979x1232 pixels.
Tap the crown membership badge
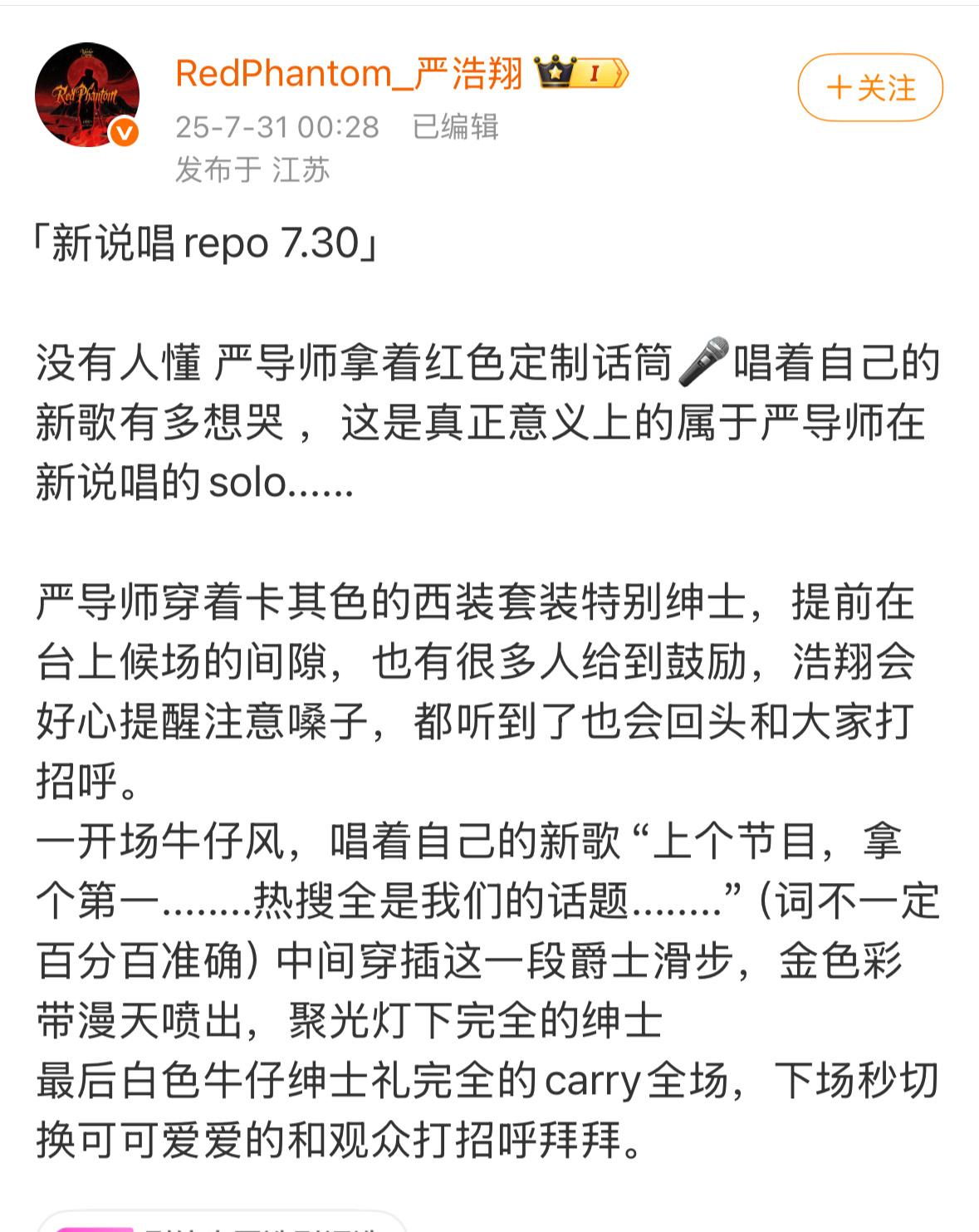click(x=582, y=74)
